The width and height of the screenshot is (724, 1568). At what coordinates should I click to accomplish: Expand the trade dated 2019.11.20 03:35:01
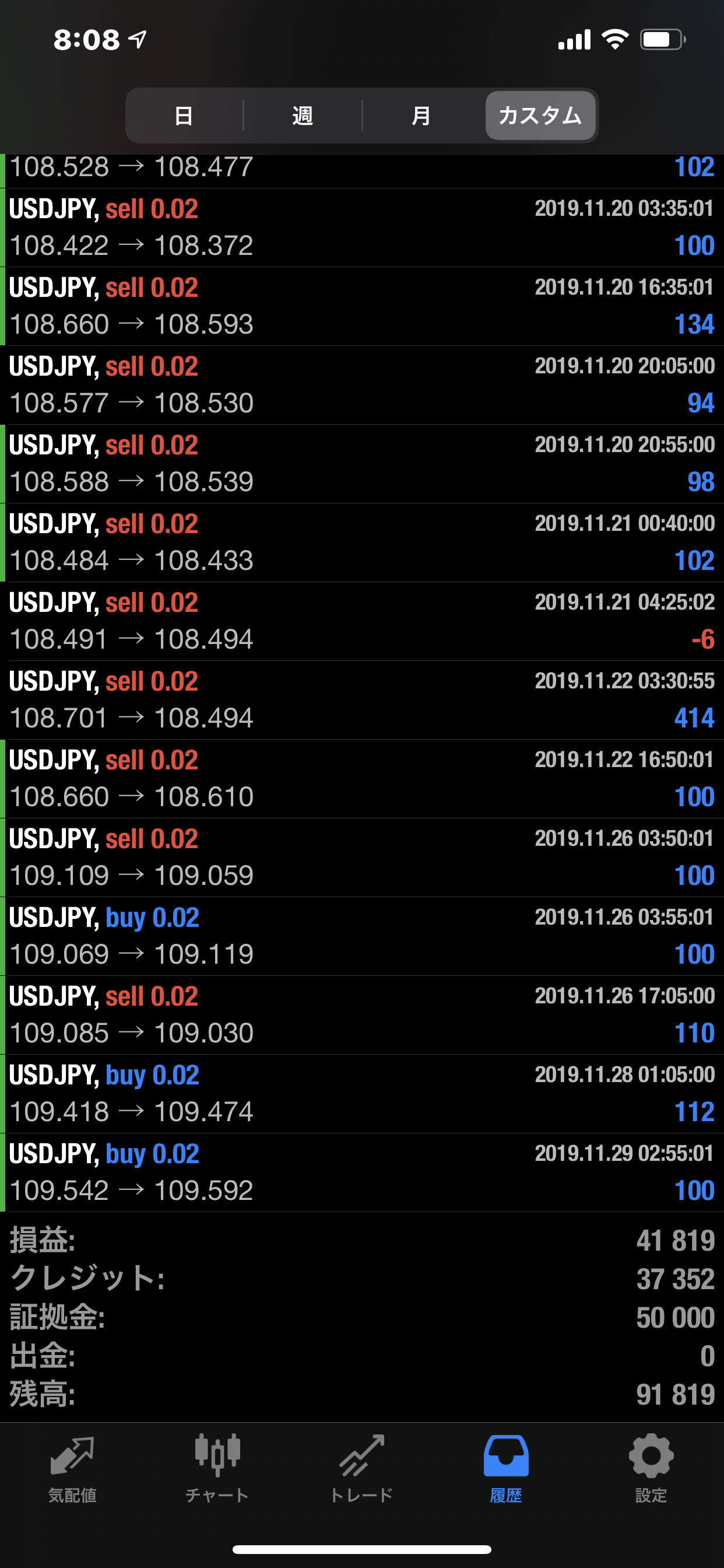(x=362, y=227)
